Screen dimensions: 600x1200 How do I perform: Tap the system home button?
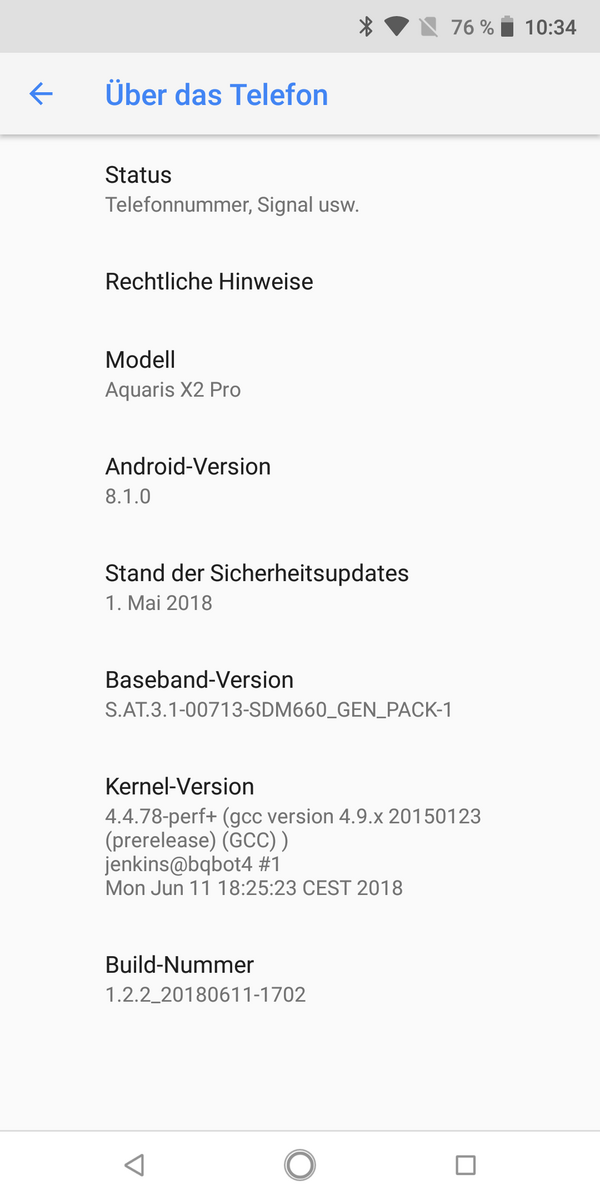click(x=300, y=1165)
